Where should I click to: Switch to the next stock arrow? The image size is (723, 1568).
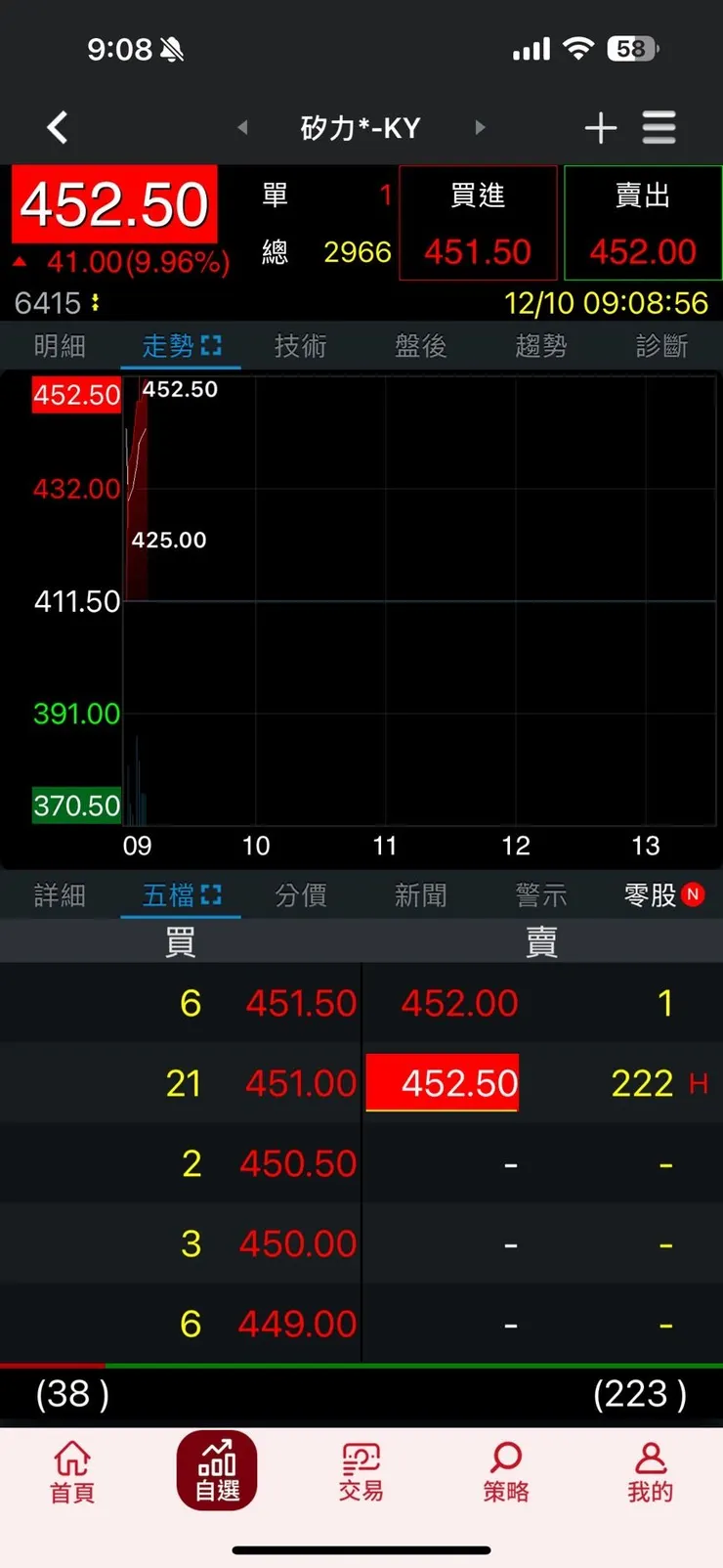click(x=480, y=127)
